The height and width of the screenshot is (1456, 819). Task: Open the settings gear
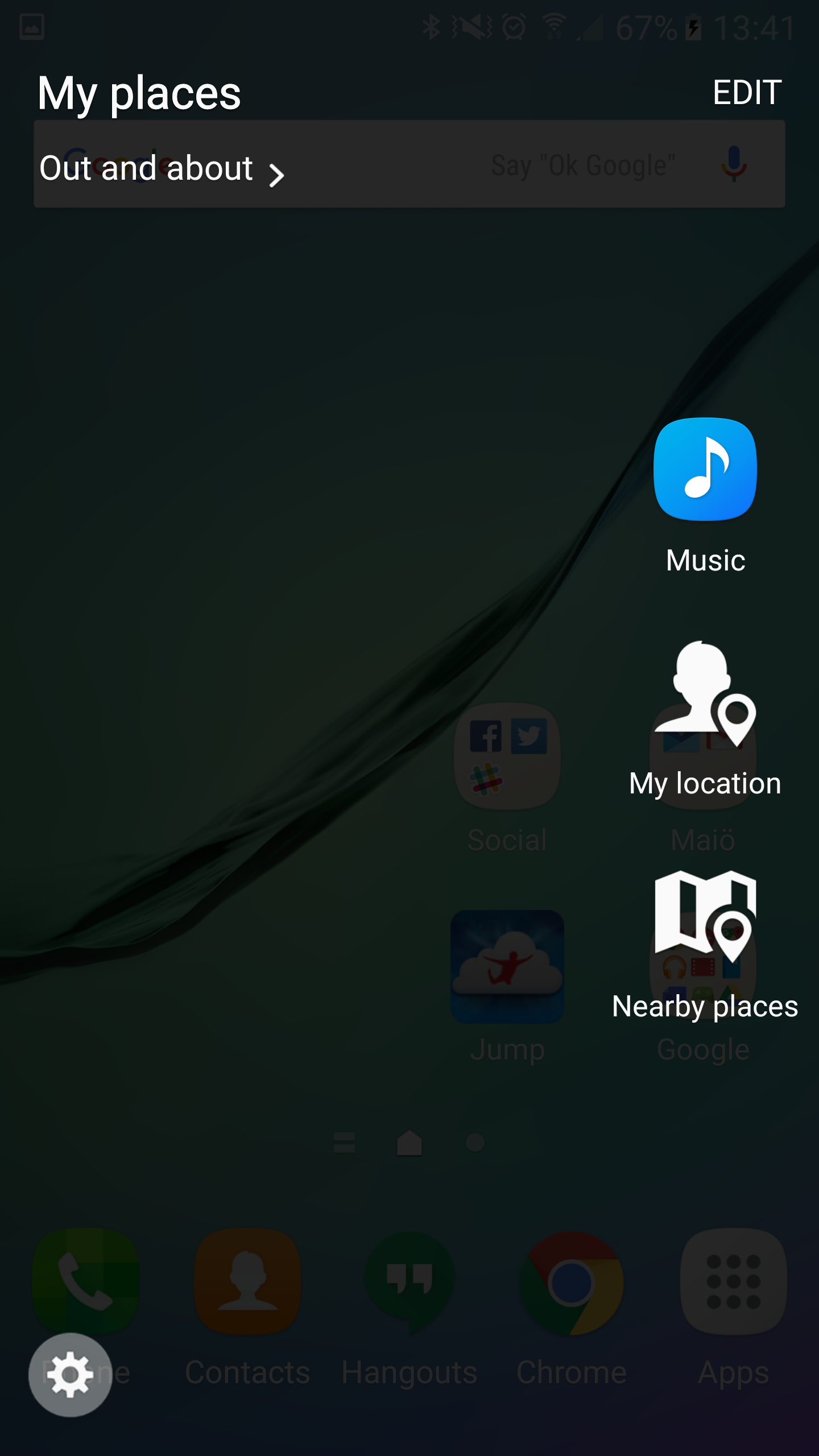71,1375
